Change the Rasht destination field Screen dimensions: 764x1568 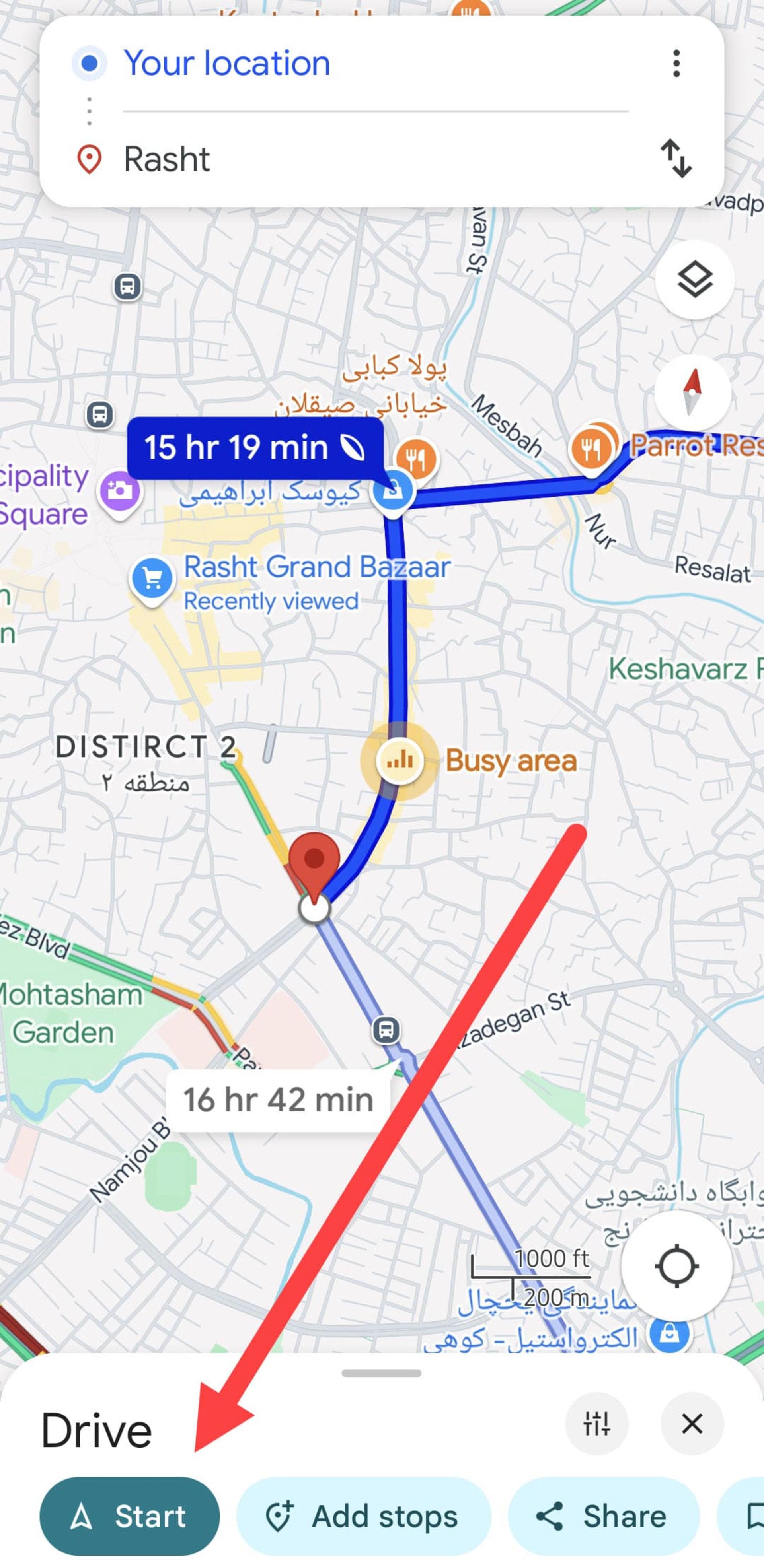point(375,159)
